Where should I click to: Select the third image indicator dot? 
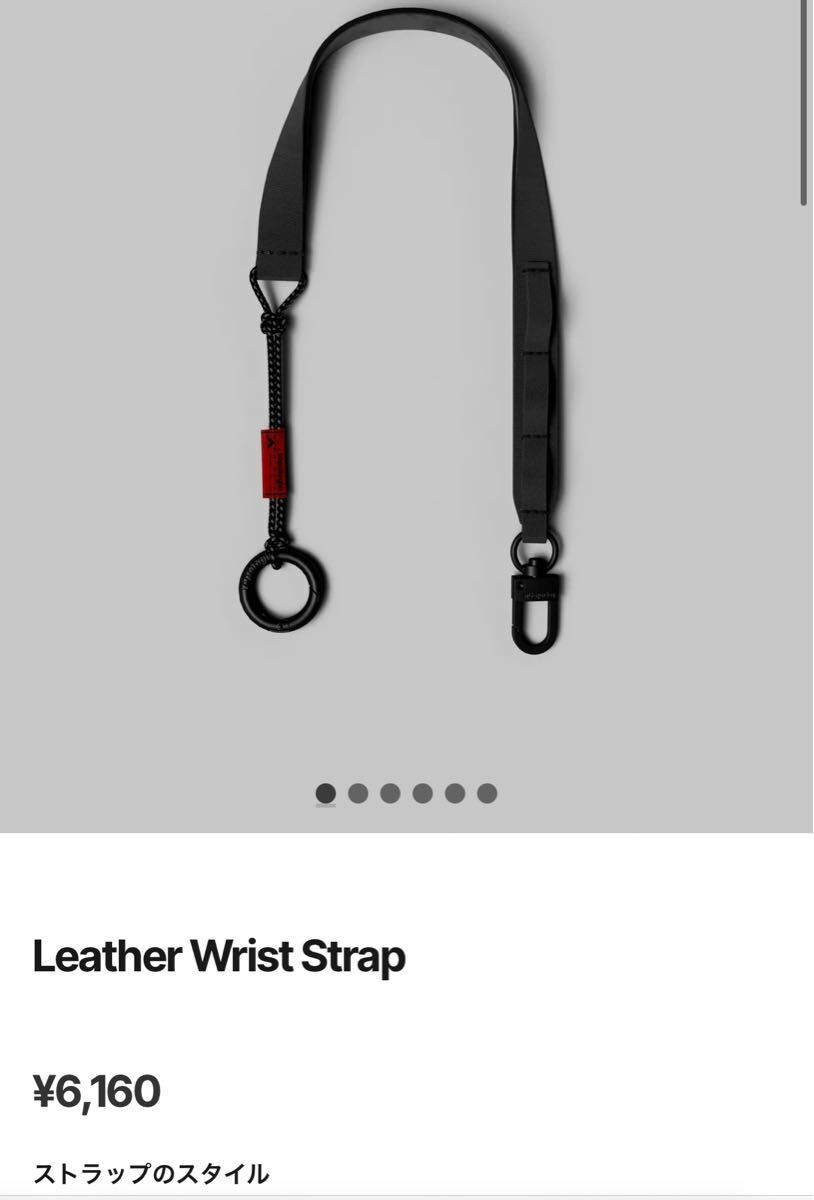(x=390, y=793)
